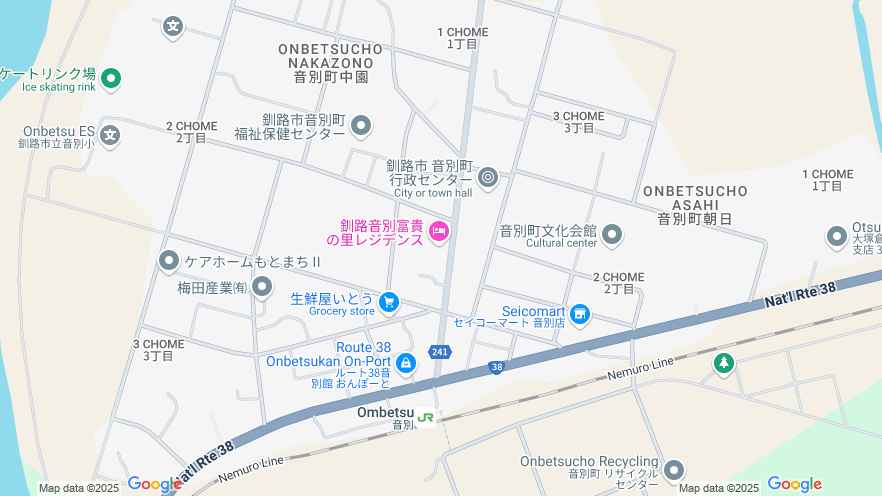Tap the ケアホームもとまちII marker
The height and width of the screenshot is (496, 882).
pos(169,261)
